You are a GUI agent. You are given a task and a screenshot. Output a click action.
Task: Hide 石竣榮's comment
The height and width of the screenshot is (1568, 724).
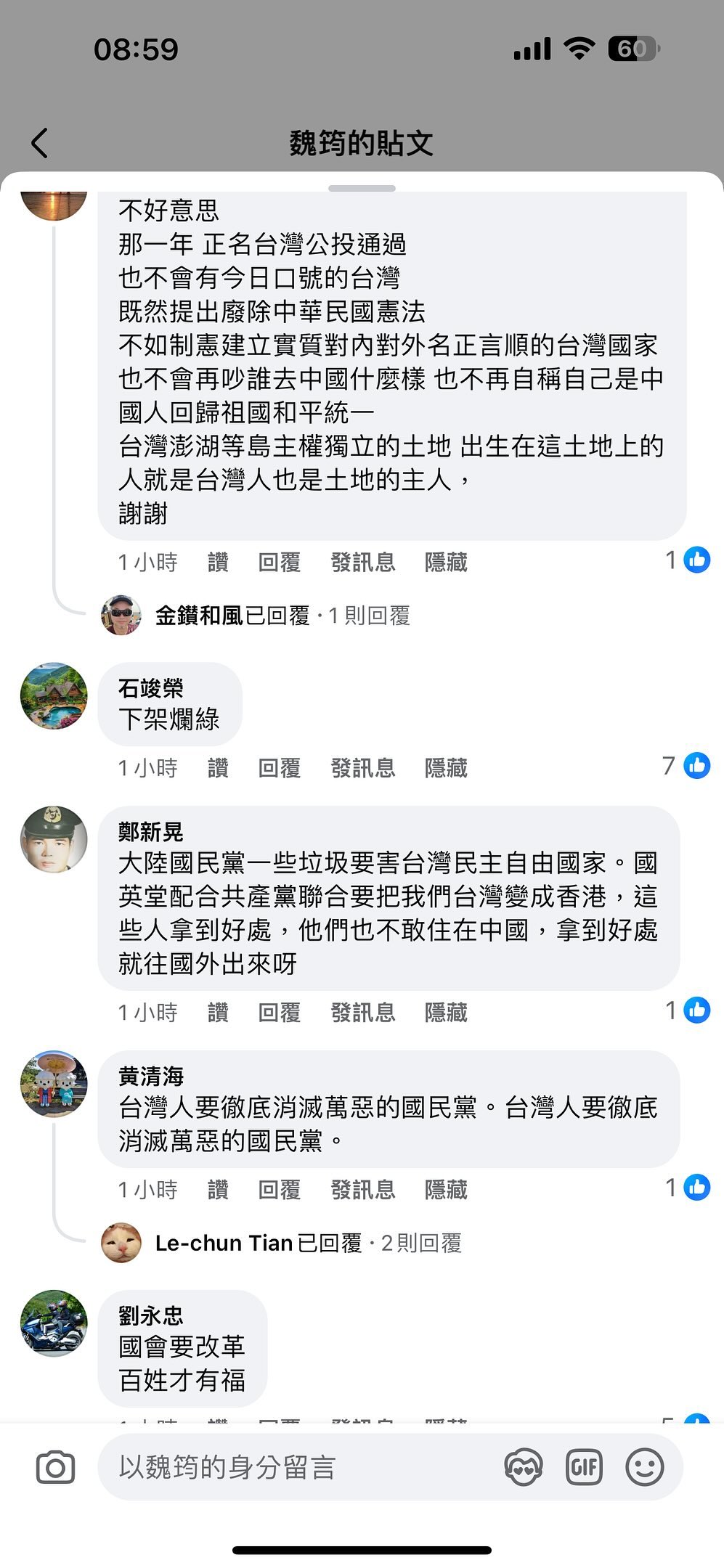pyautogui.click(x=445, y=767)
